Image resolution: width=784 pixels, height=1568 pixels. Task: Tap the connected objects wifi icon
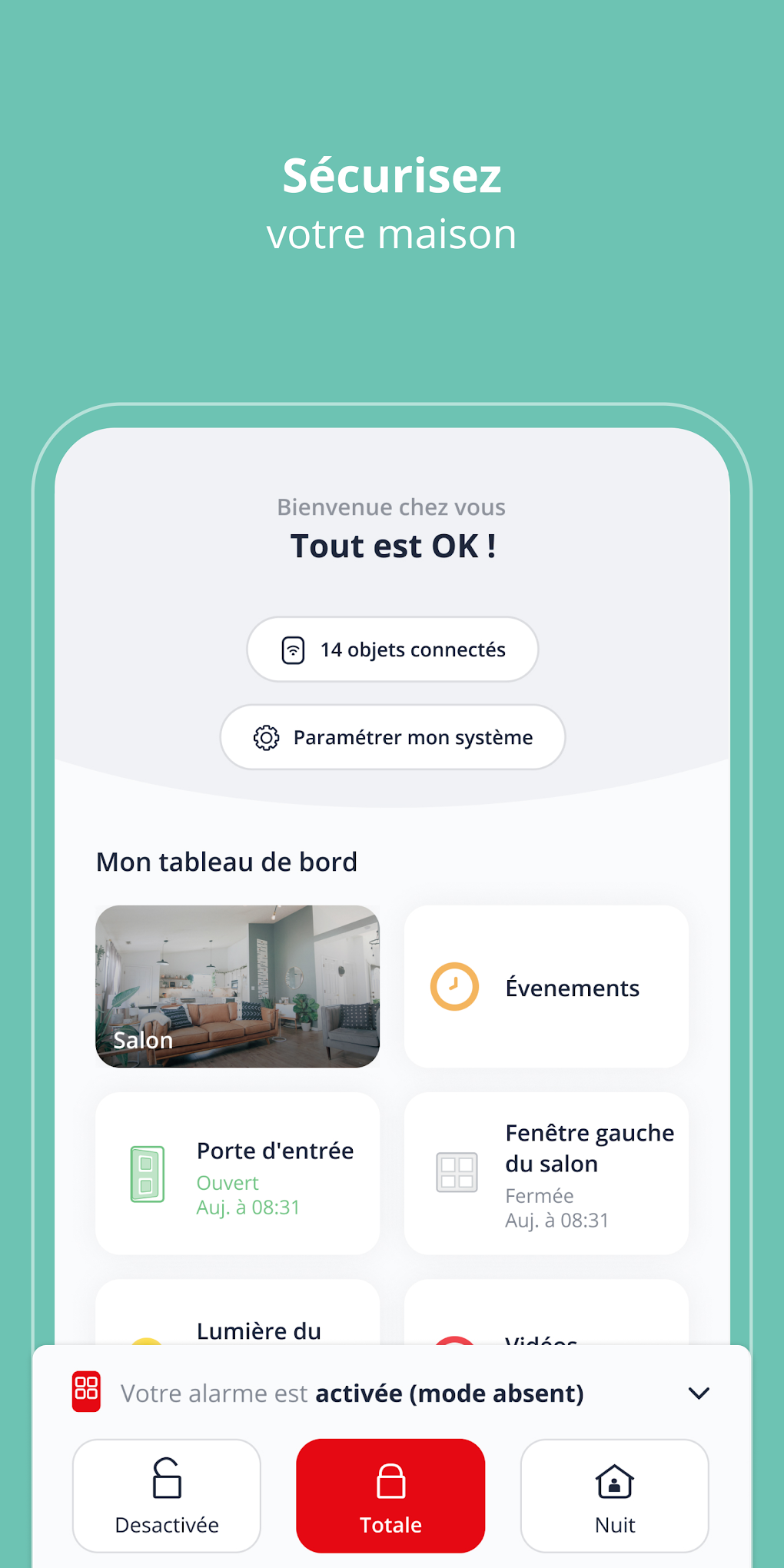295,649
